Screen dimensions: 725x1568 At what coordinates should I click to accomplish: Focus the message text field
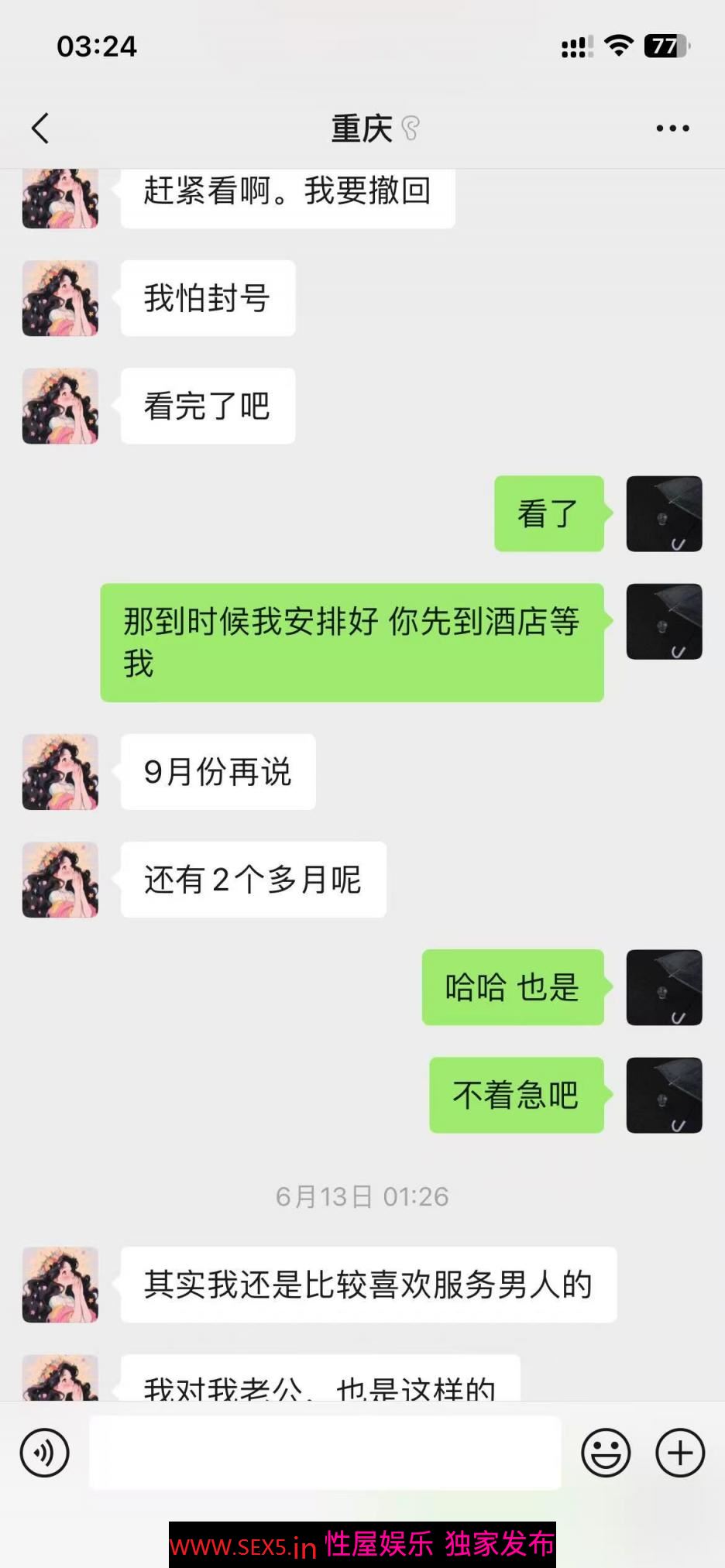(325, 1452)
